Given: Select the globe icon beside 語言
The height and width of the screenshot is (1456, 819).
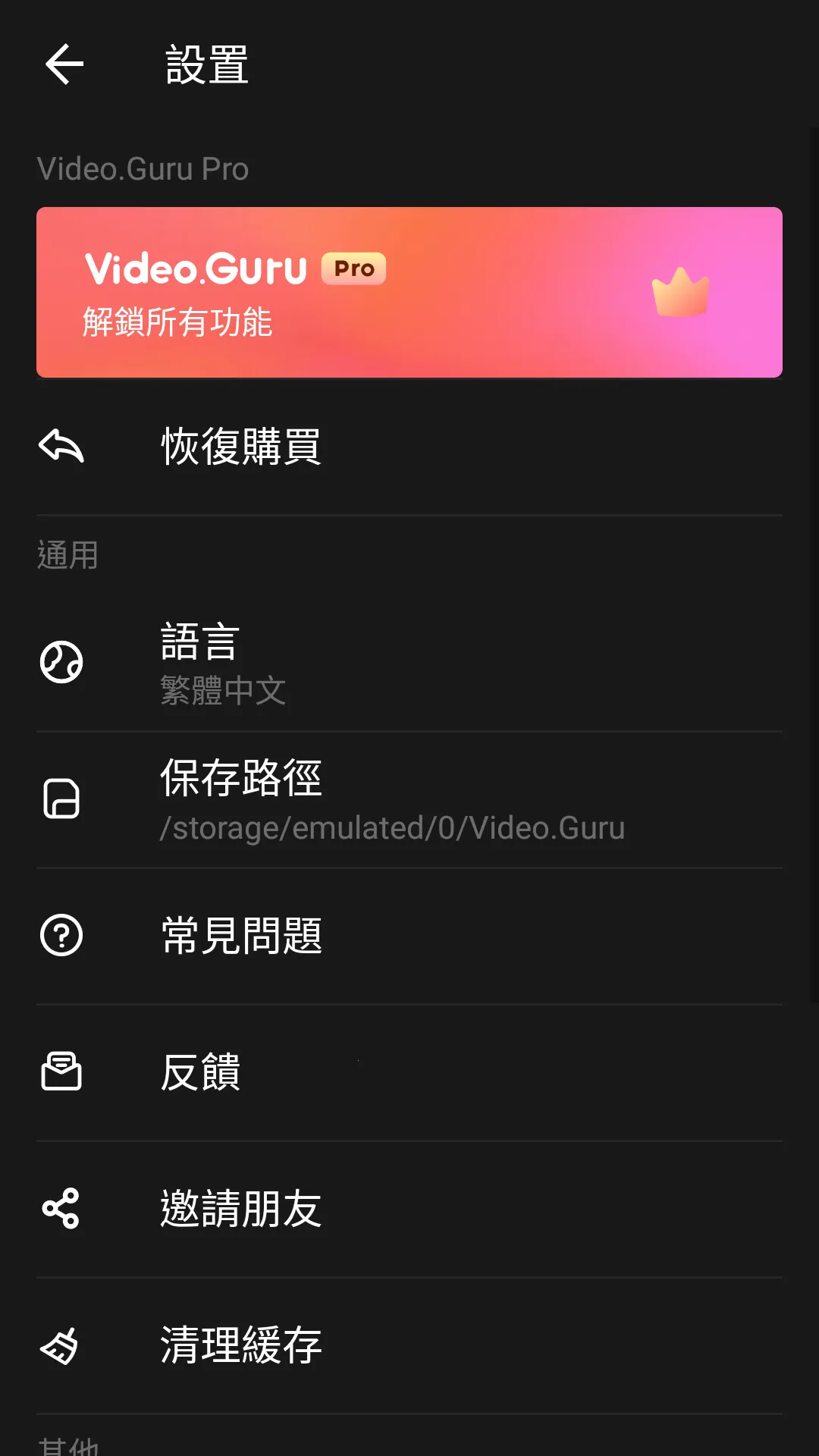Looking at the screenshot, I should [61, 661].
